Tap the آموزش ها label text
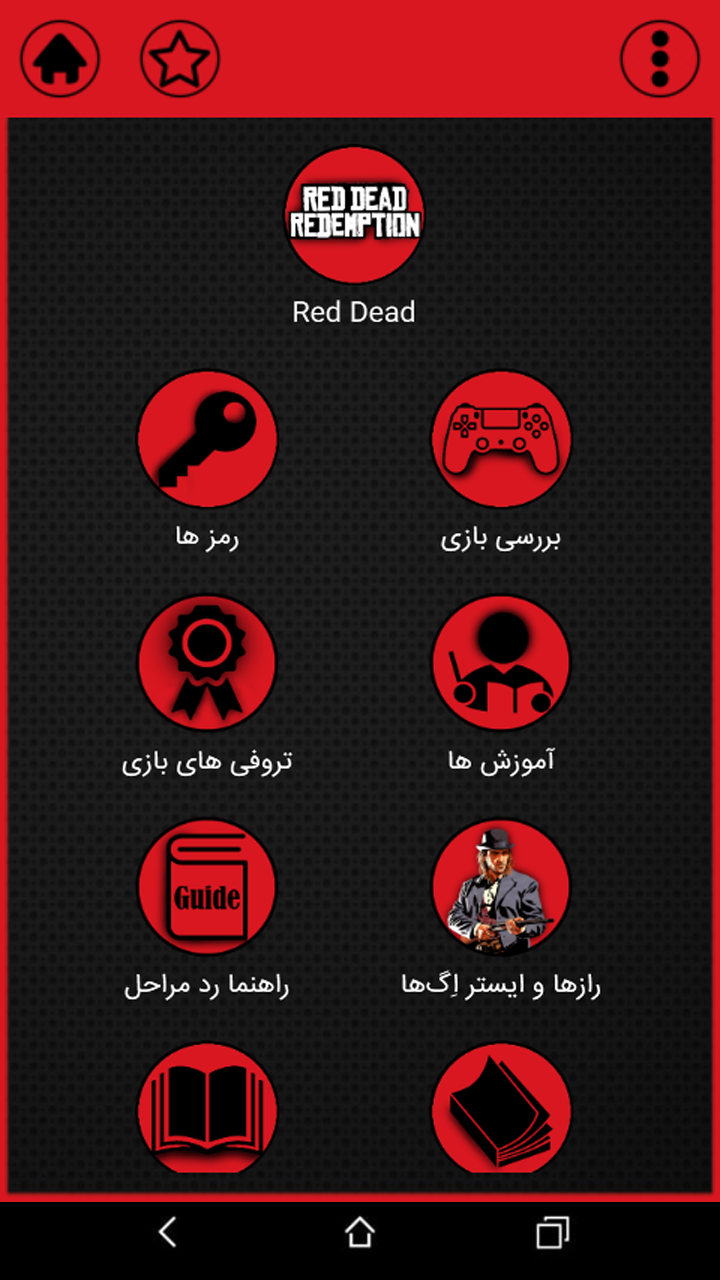This screenshot has width=720, height=1280. (x=502, y=760)
